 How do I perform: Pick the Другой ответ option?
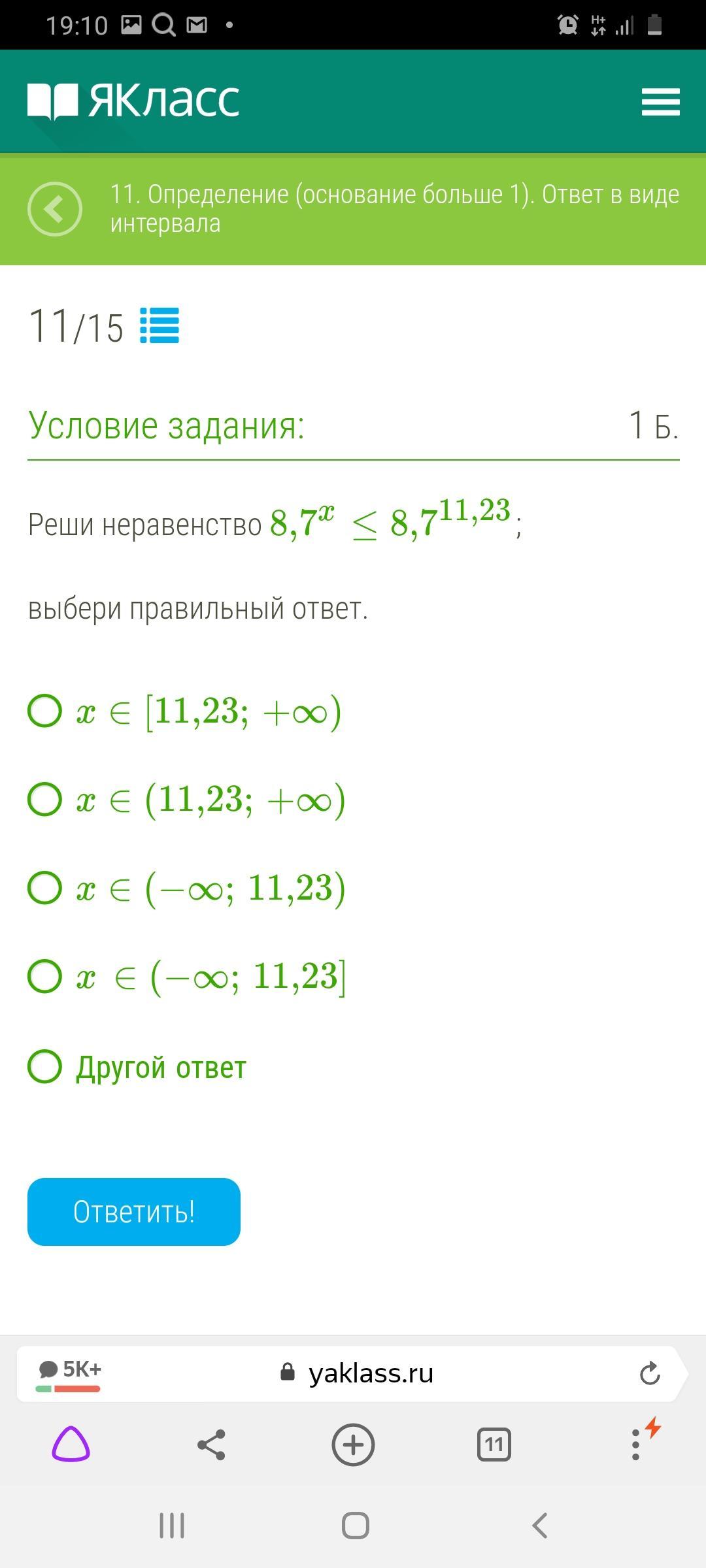coord(137,1067)
